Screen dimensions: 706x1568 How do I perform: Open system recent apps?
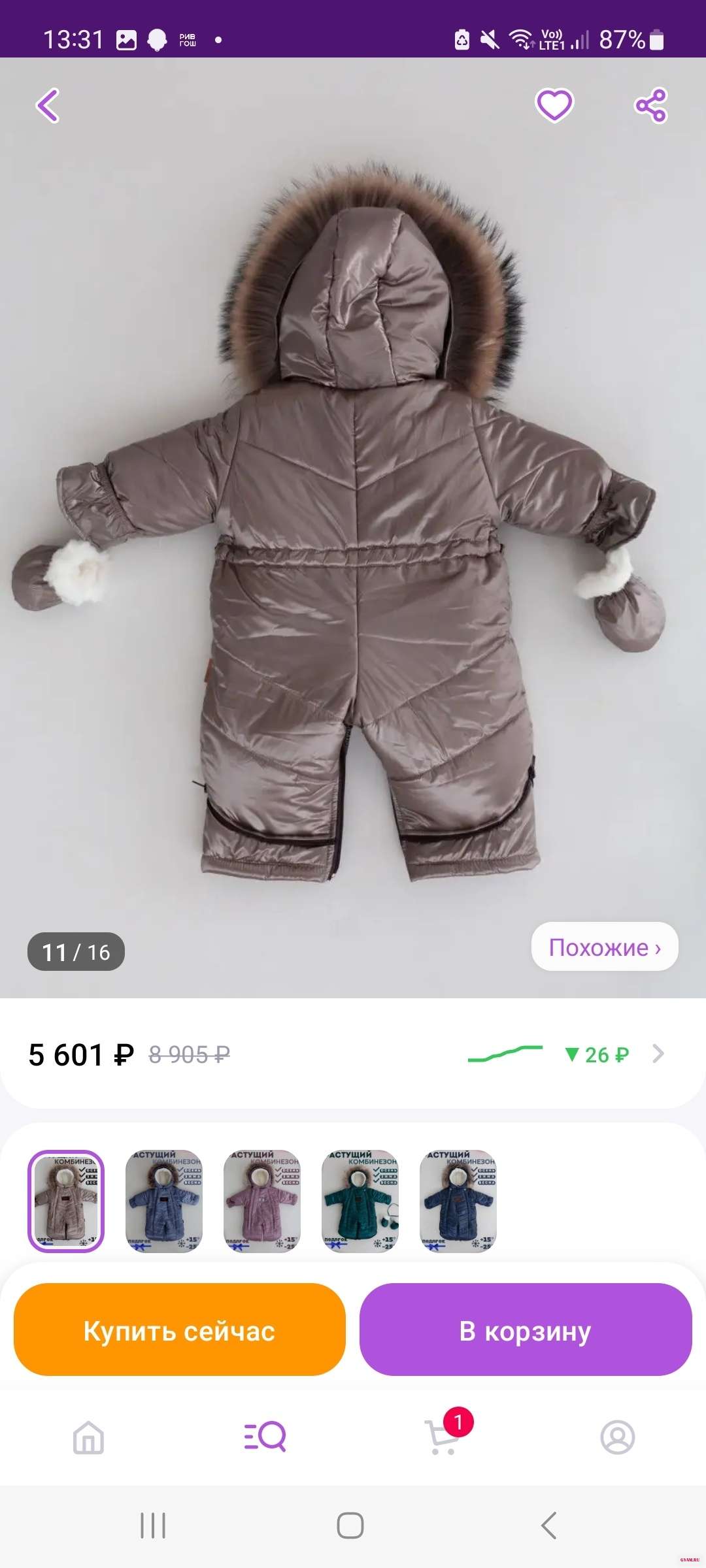(x=153, y=1526)
